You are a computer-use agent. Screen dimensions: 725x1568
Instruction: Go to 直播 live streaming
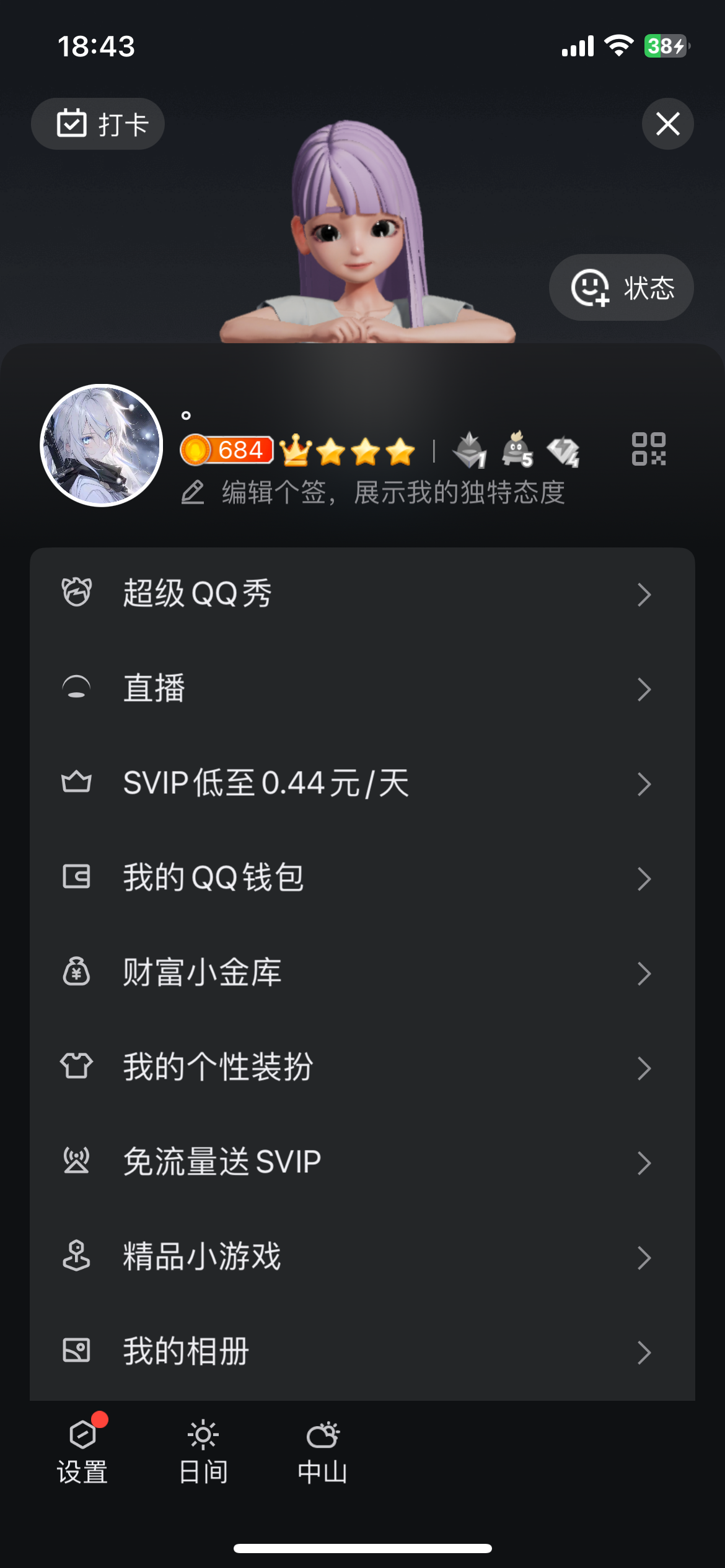(362, 689)
